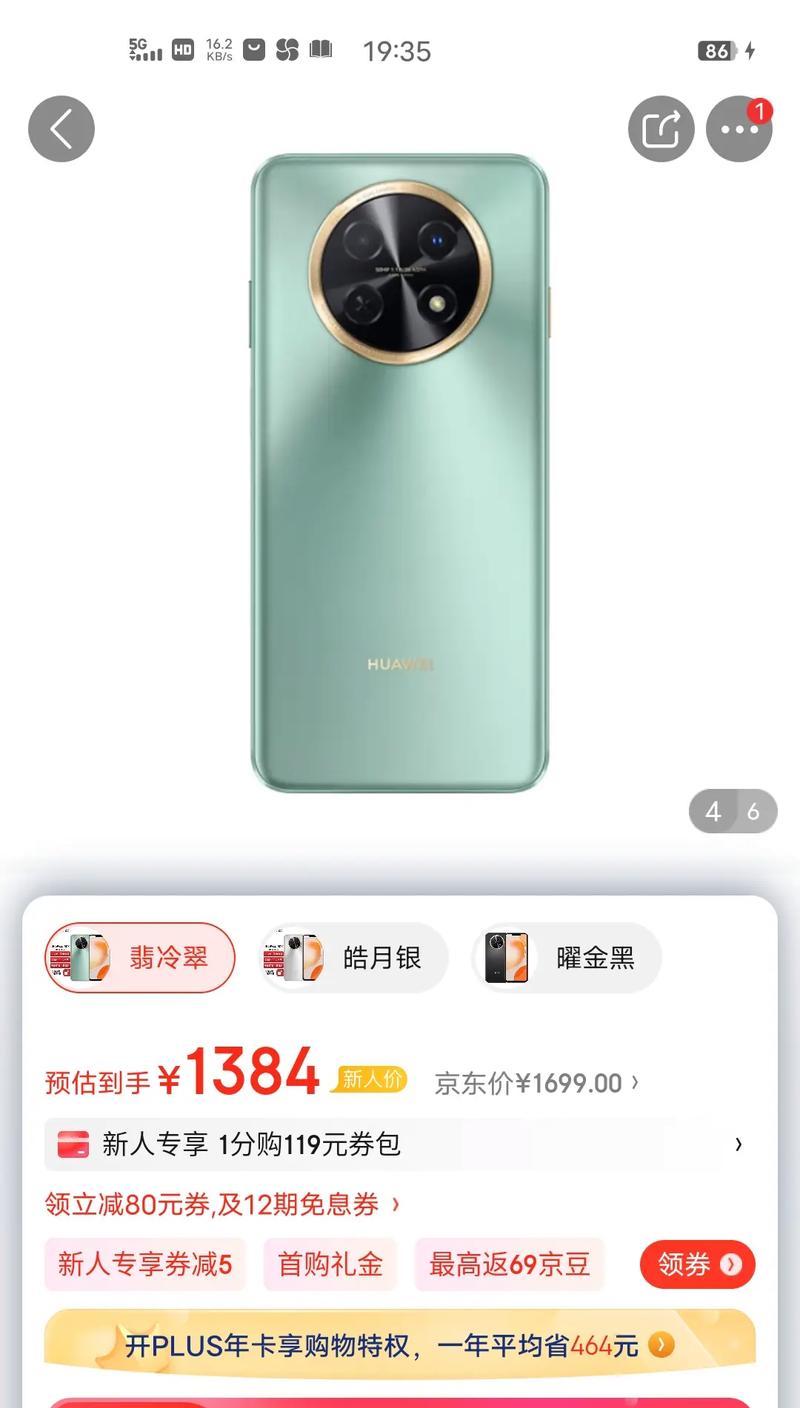The width and height of the screenshot is (800, 1408).
Task: Open the three-dot overflow menu
Action: coord(739,129)
